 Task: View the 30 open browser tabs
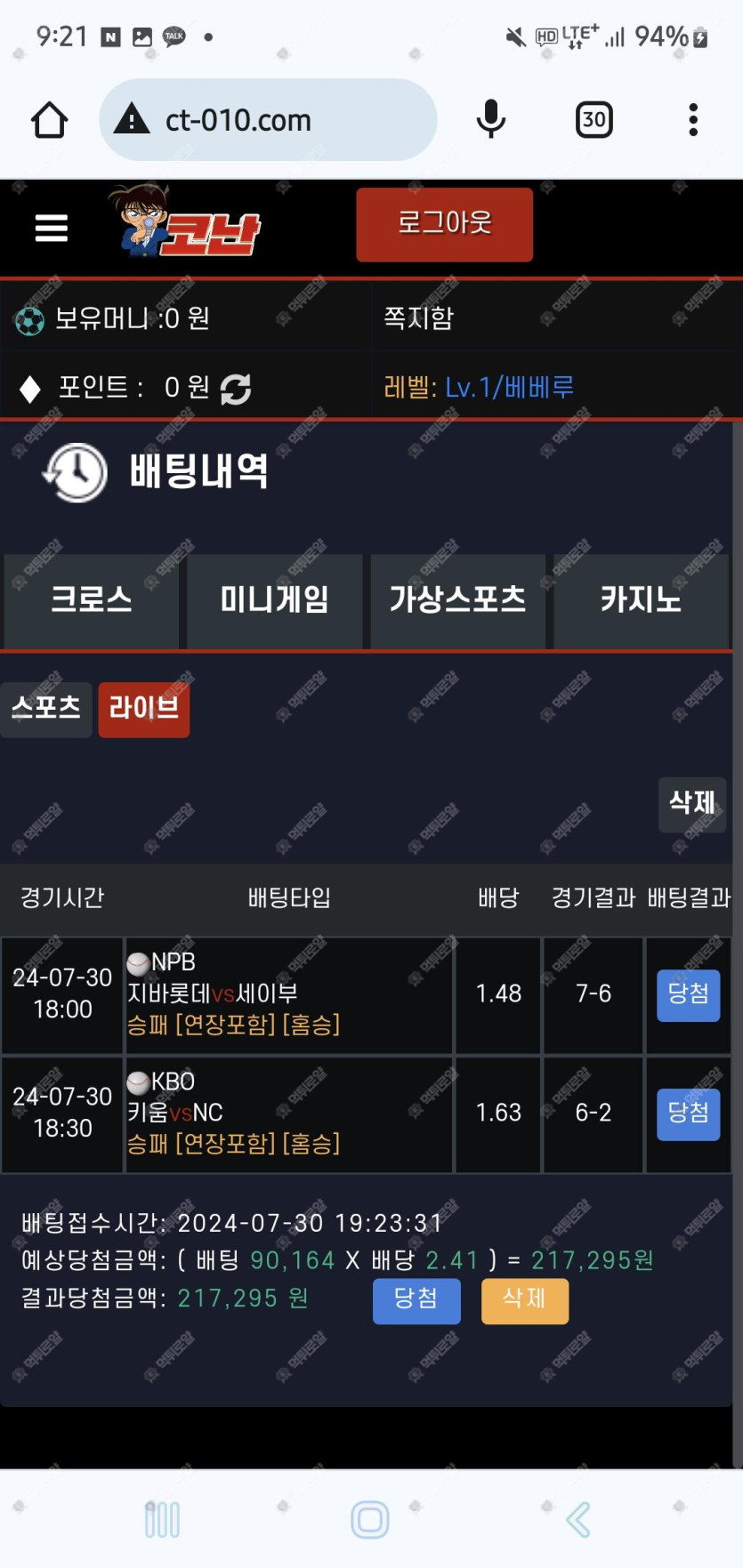[594, 120]
